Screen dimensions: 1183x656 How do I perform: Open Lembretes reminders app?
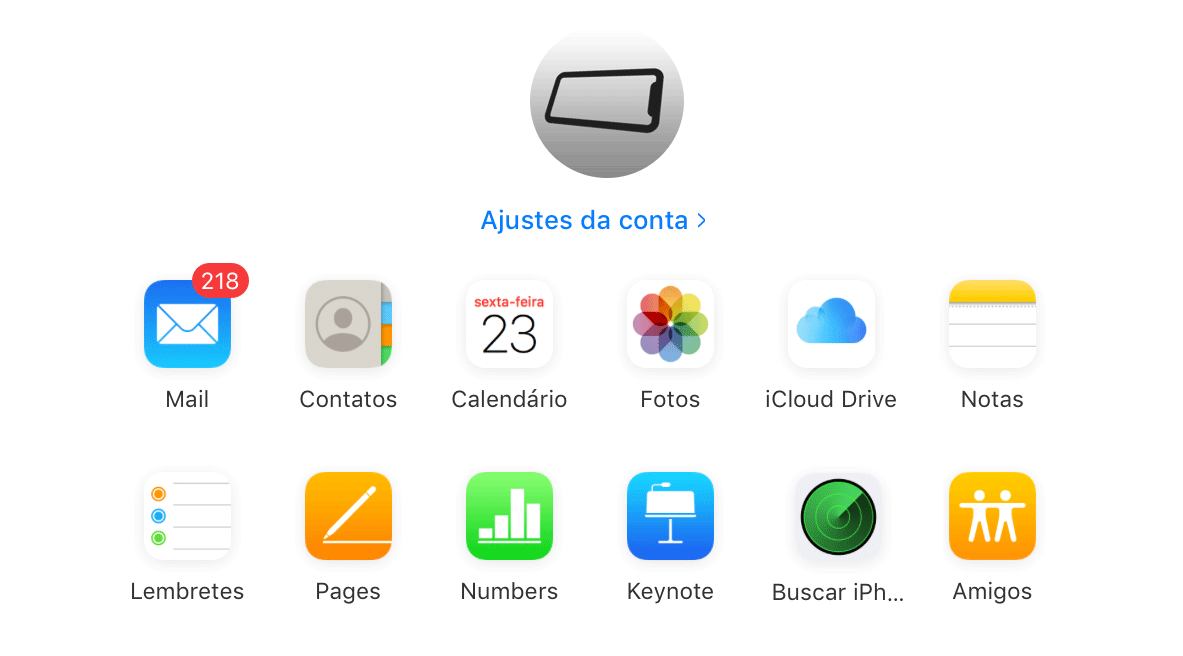pyautogui.click(x=187, y=516)
